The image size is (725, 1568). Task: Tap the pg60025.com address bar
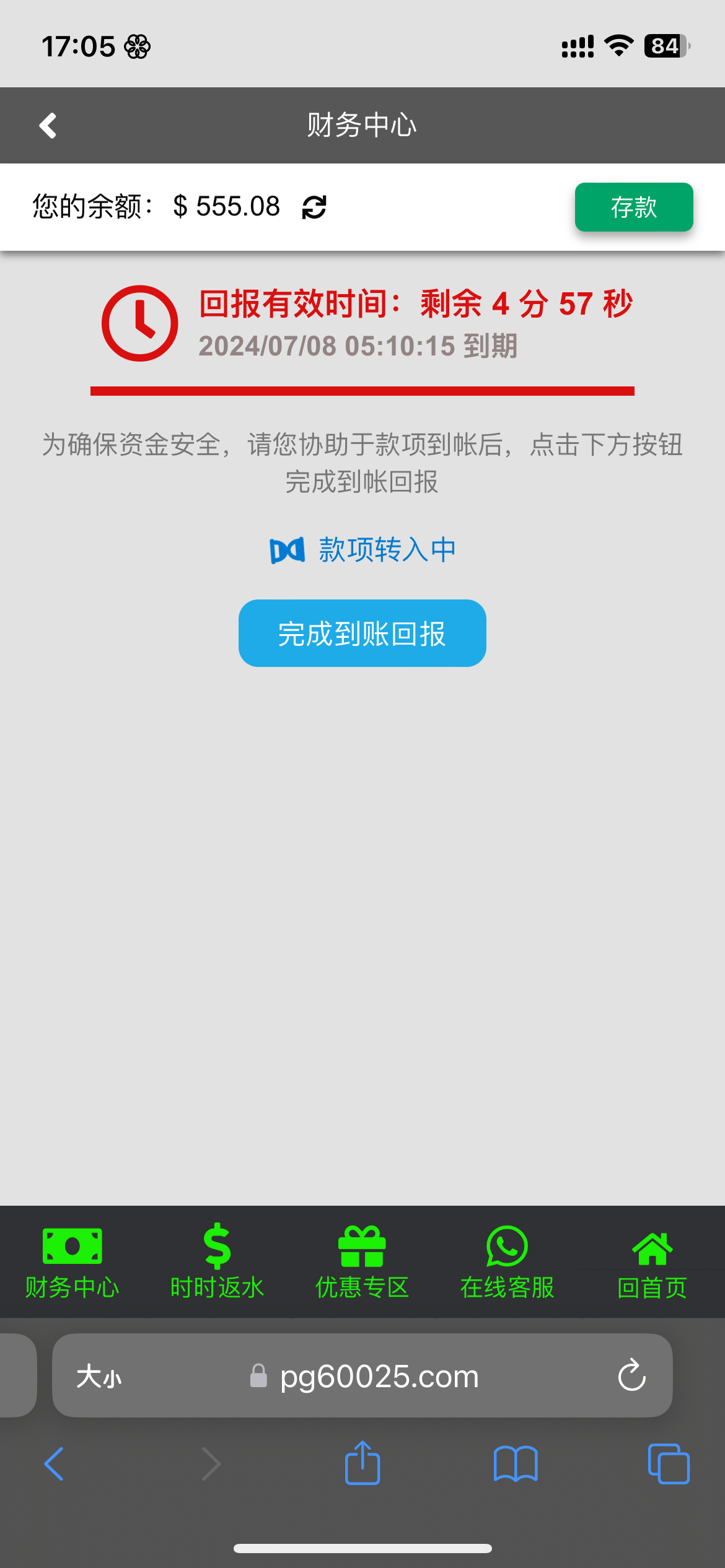[362, 1375]
